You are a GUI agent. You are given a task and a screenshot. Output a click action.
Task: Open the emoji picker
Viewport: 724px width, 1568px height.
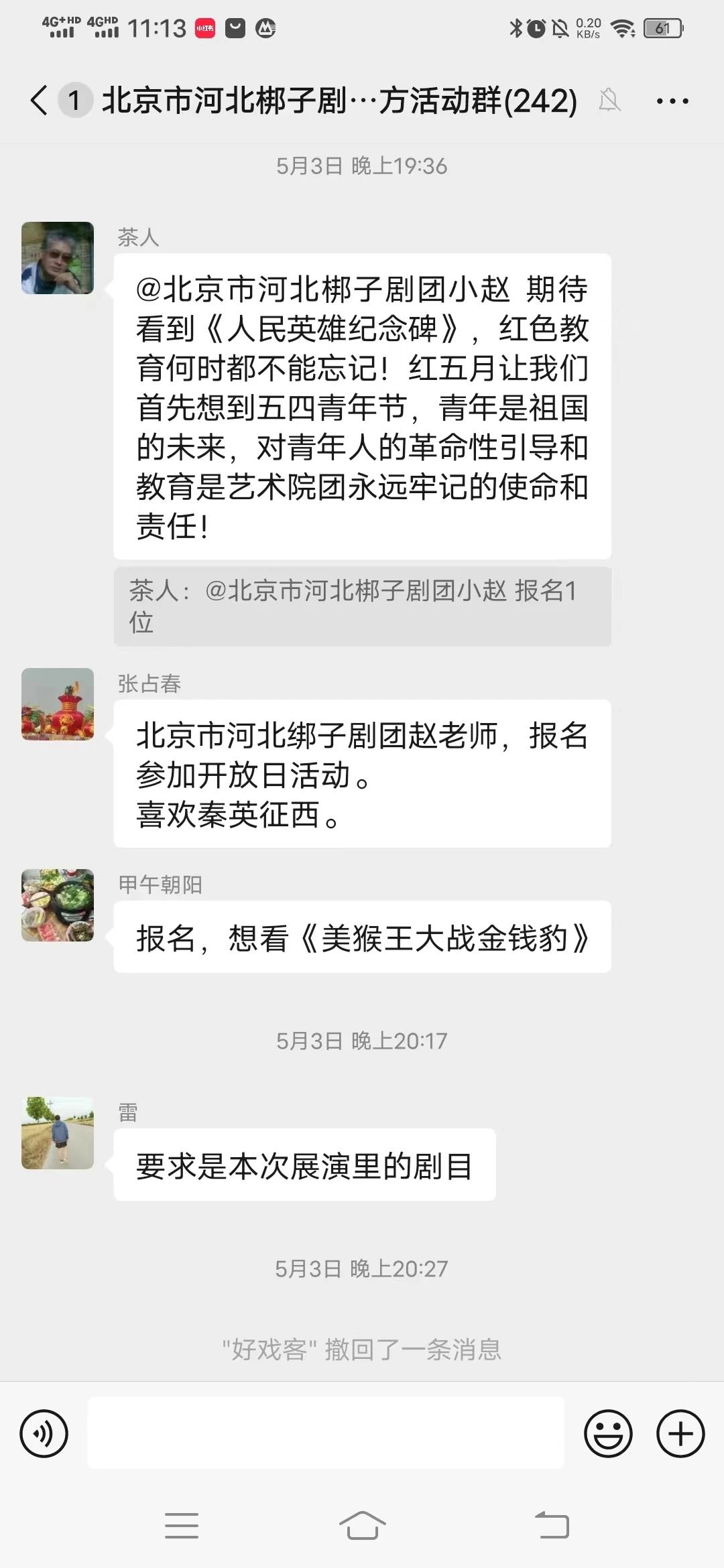[x=608, y=1433]
